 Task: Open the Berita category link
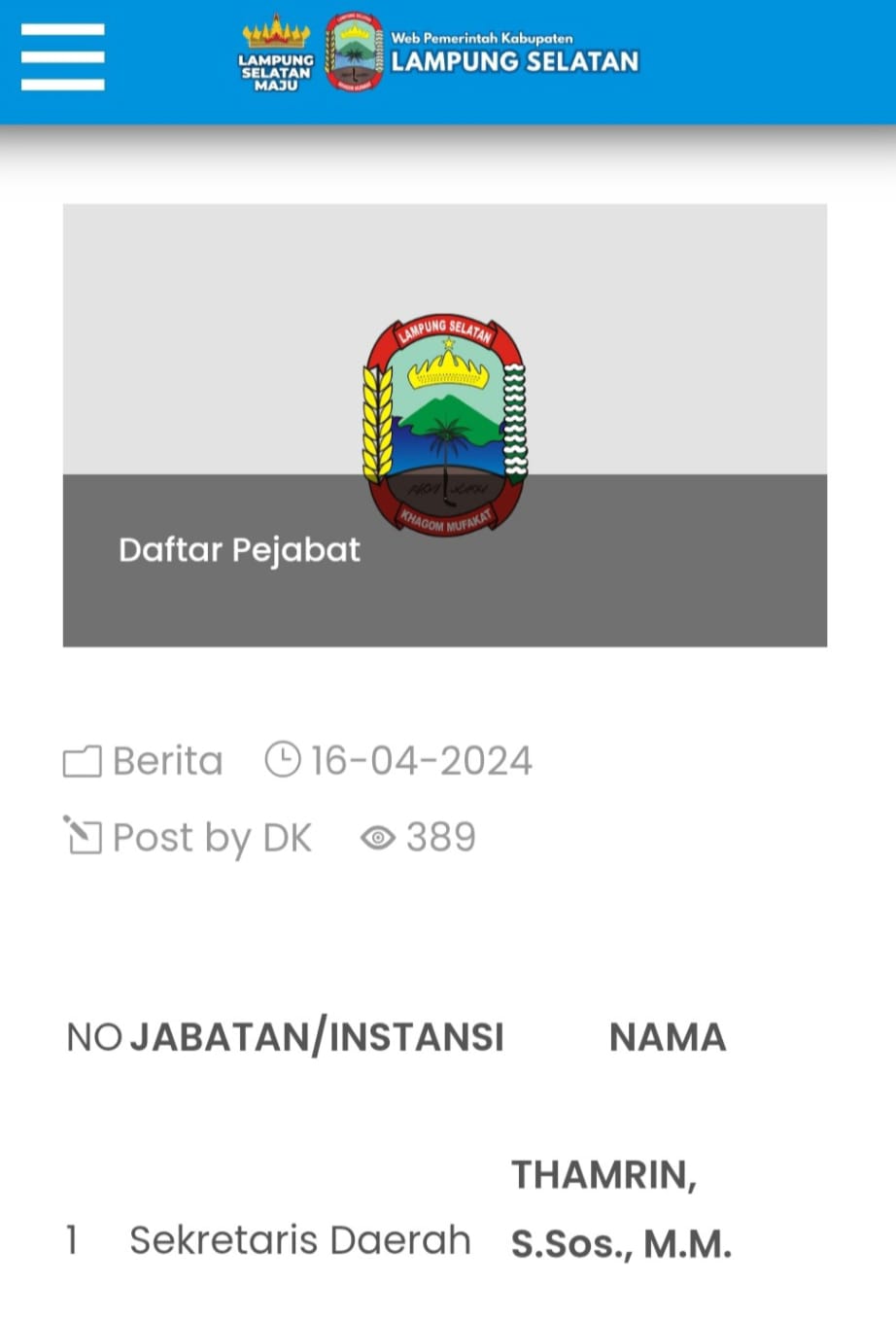[166, 761]
